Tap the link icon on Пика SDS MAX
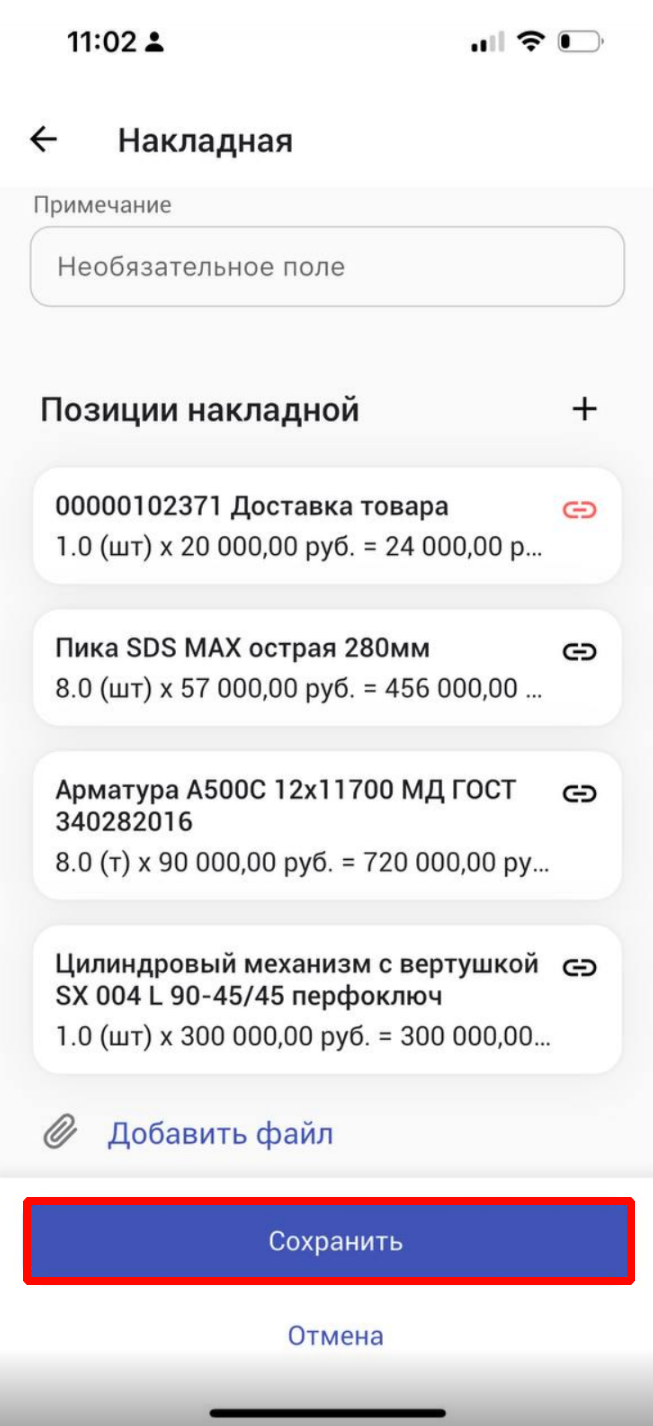This screenshot has height=1426, width=653. (579, 652)
